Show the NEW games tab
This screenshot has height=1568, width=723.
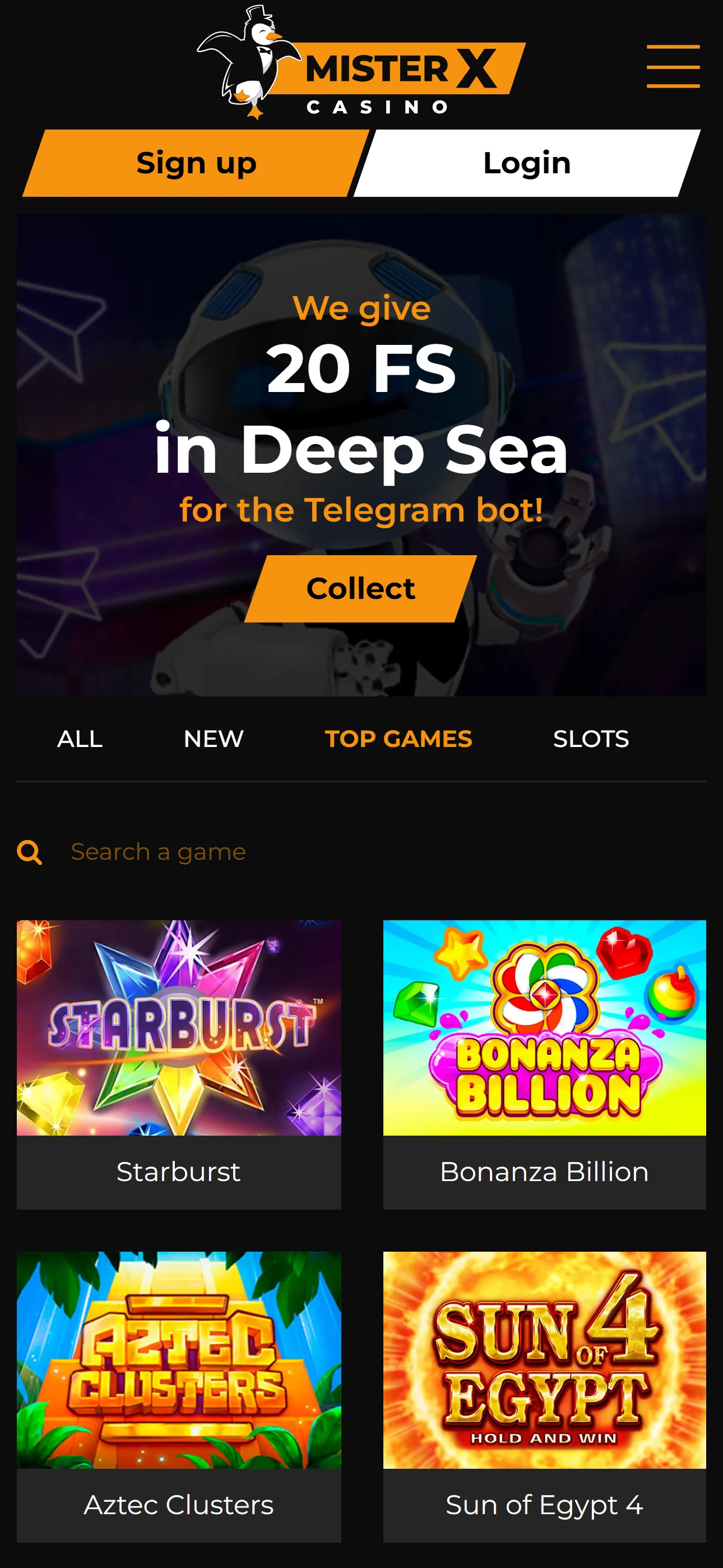(214, 739)
